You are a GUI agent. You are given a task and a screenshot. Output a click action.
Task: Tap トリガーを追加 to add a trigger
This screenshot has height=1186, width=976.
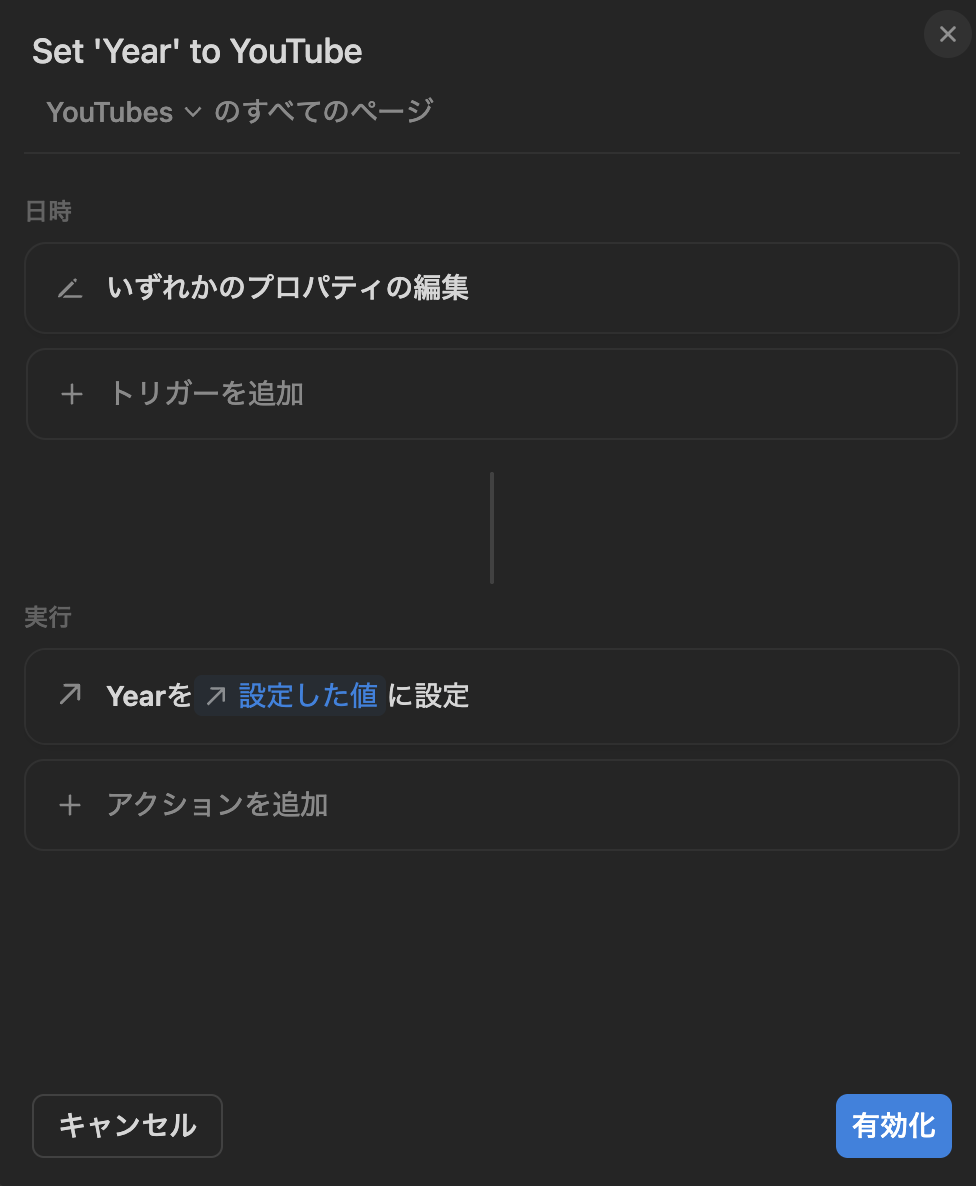tap(491, 394)
